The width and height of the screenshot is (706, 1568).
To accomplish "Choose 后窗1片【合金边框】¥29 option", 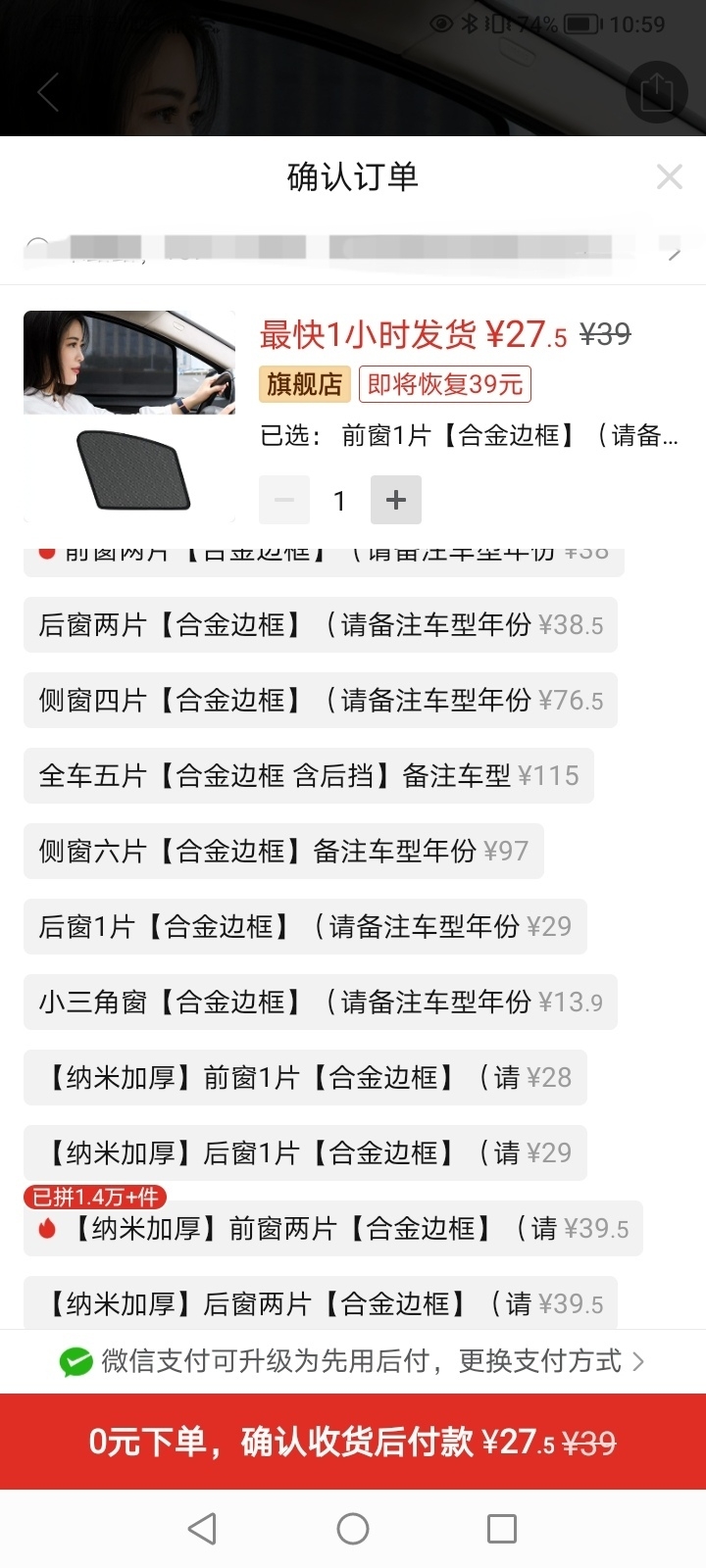I will (x=305, y=926).
